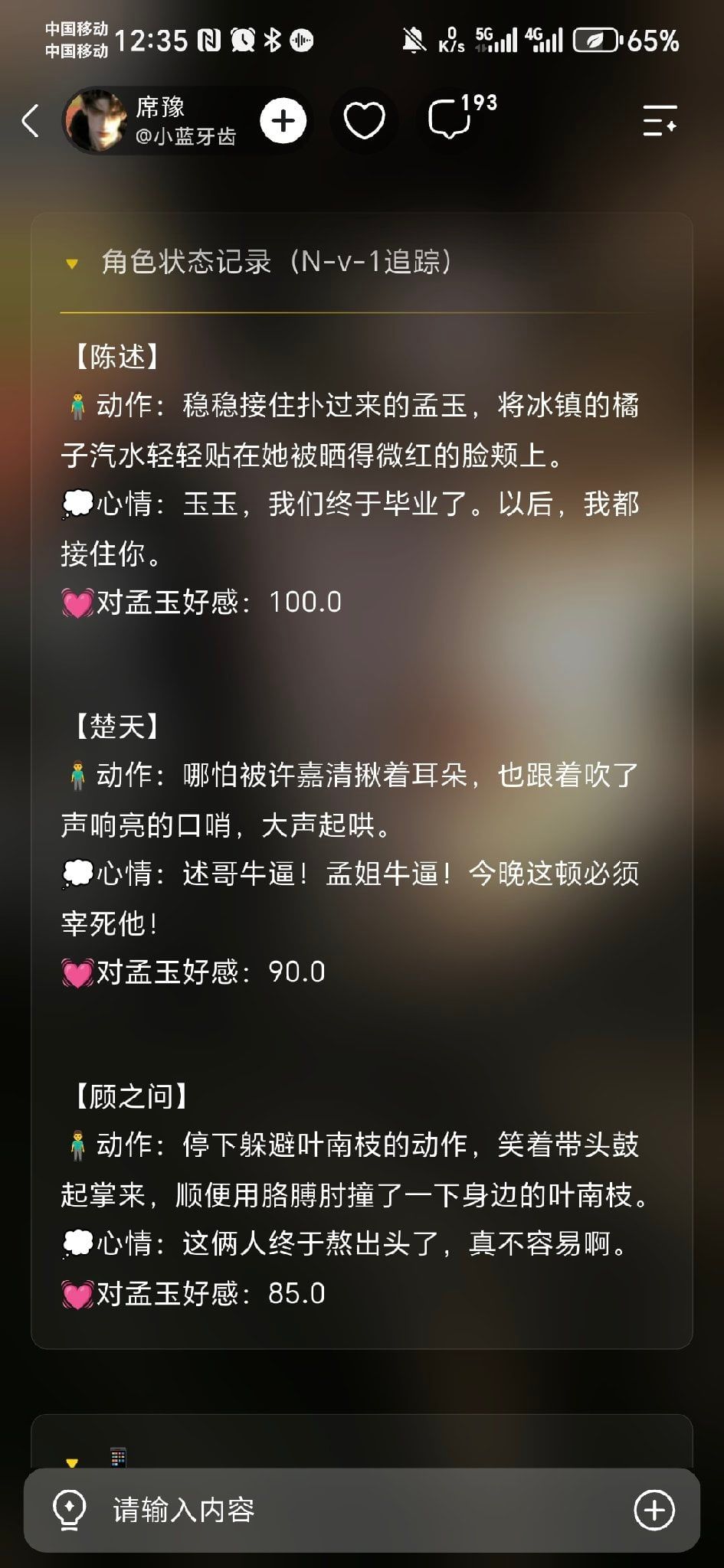724x1568 pixels.
Task: Go back using the top-left arrow
Action: click(x=31, y=121)
